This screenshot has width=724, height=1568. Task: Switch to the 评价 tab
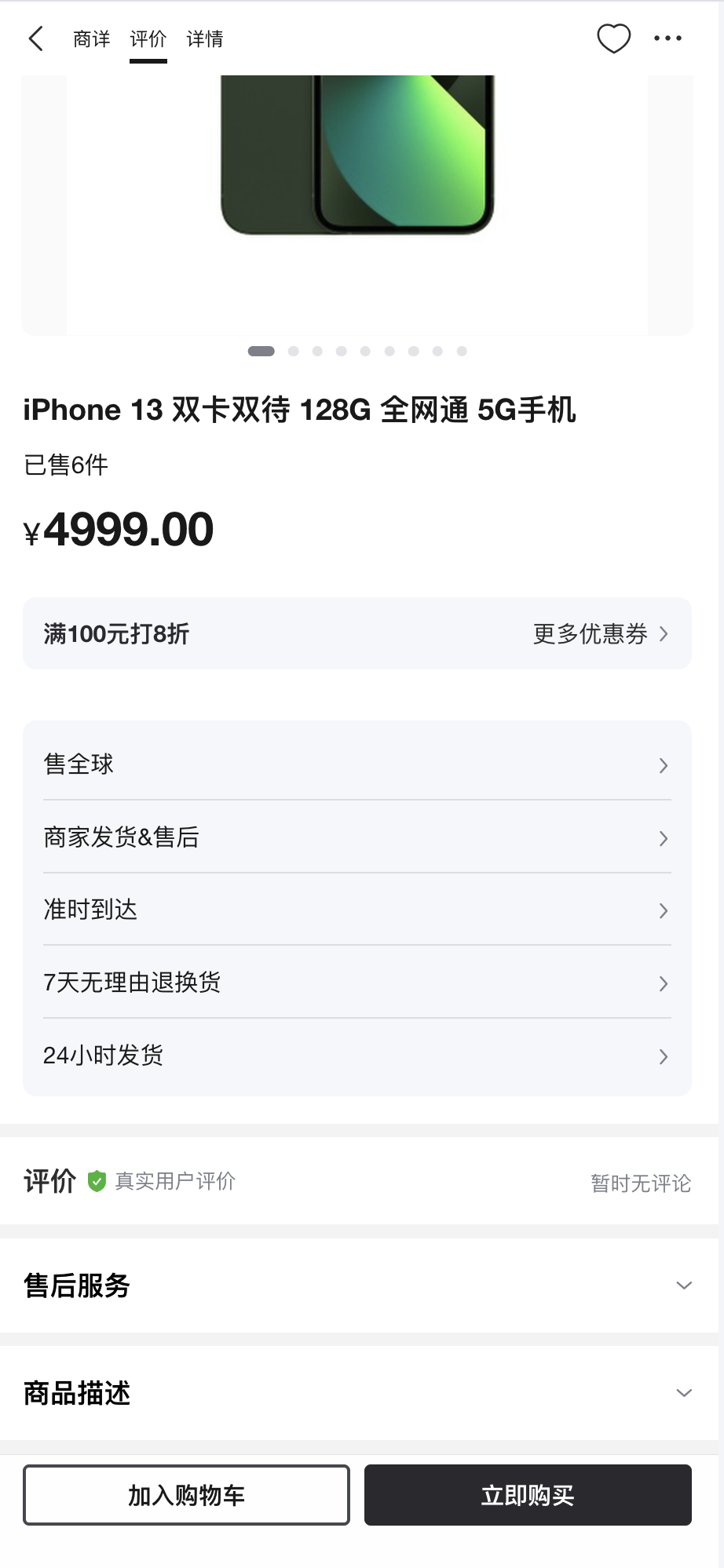pos(148,38)
